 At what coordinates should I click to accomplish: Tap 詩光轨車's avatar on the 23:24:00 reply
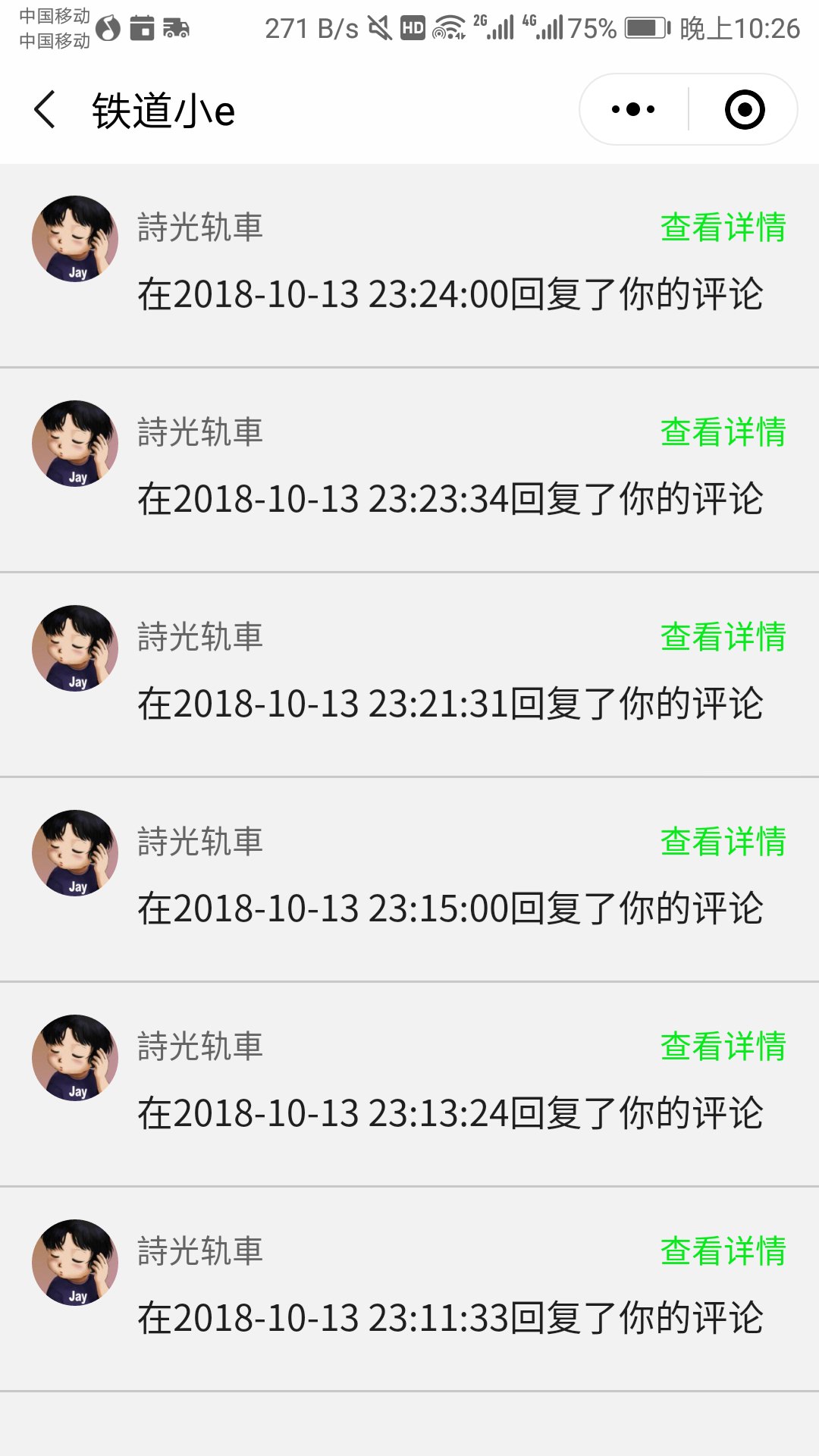[75, 239]
